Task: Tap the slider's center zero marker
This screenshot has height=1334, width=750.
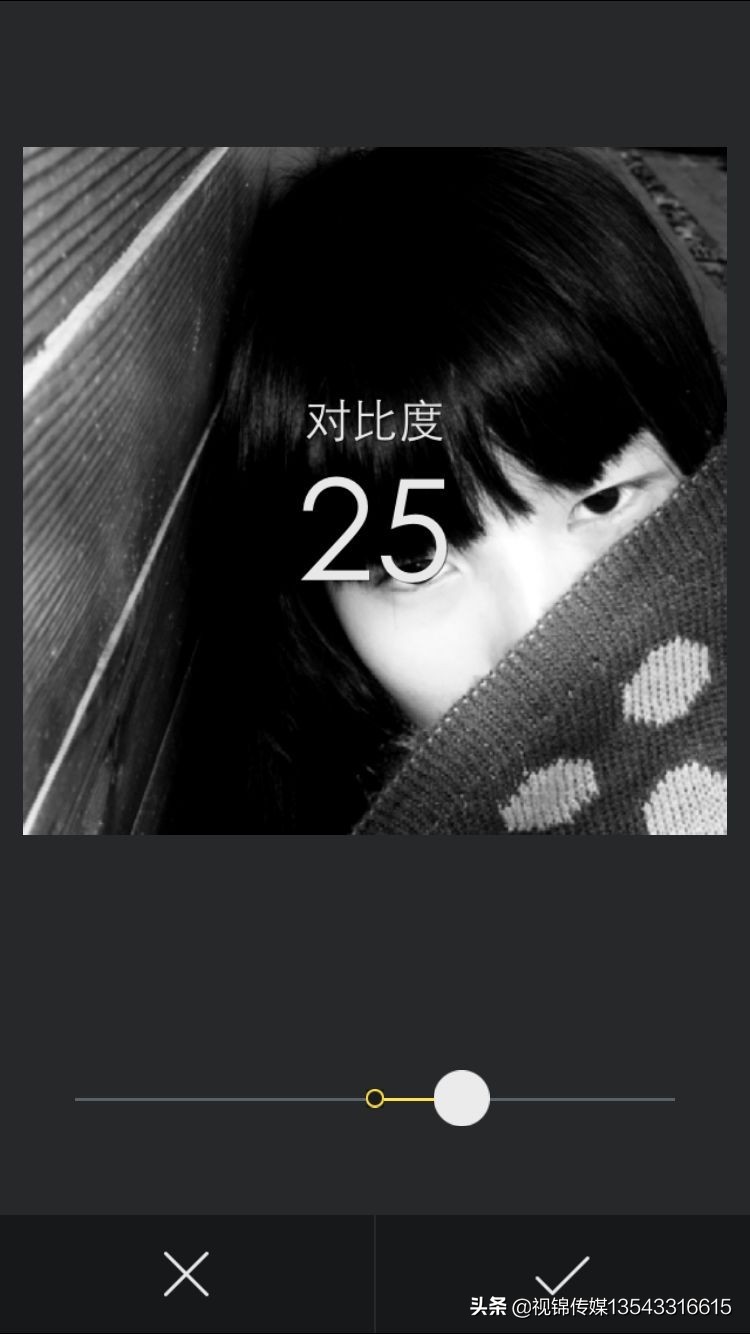Action: click(x=375, y=1099)
